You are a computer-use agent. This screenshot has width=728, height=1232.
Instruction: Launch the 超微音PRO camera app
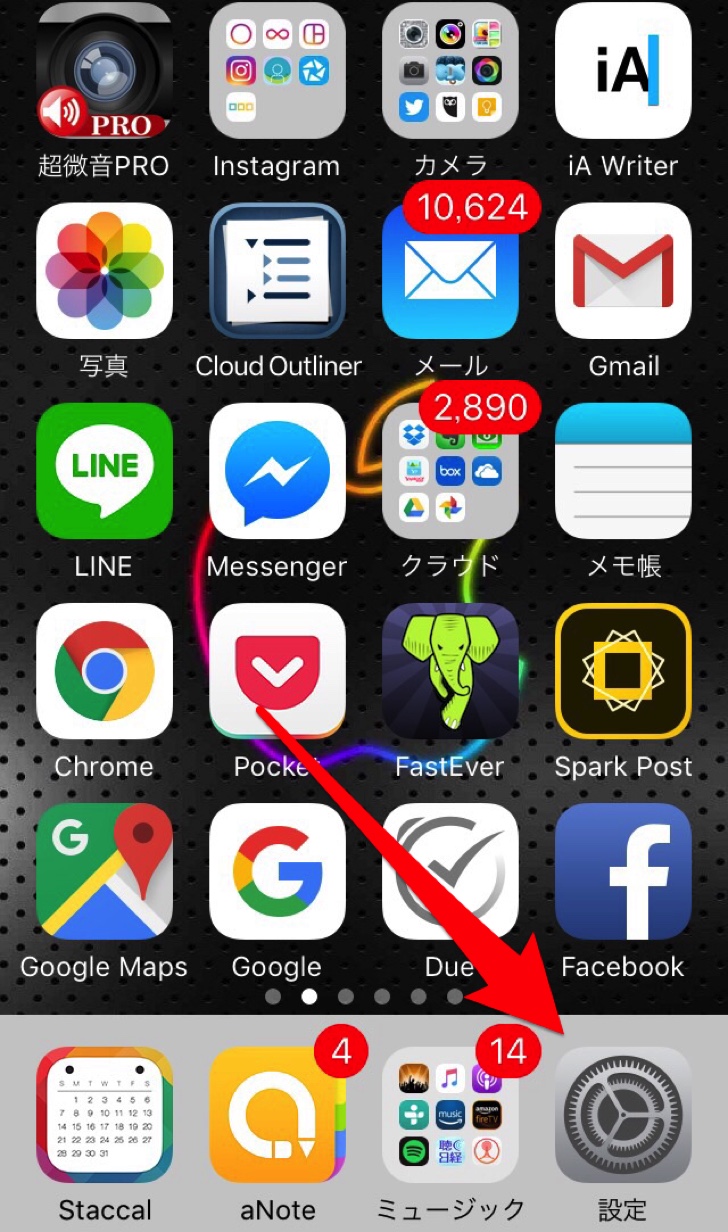[104, 71]
